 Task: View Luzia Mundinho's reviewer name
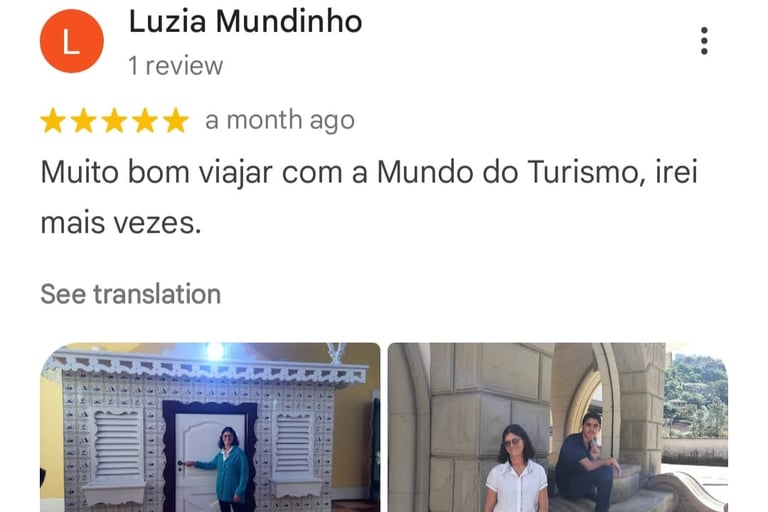245,22
